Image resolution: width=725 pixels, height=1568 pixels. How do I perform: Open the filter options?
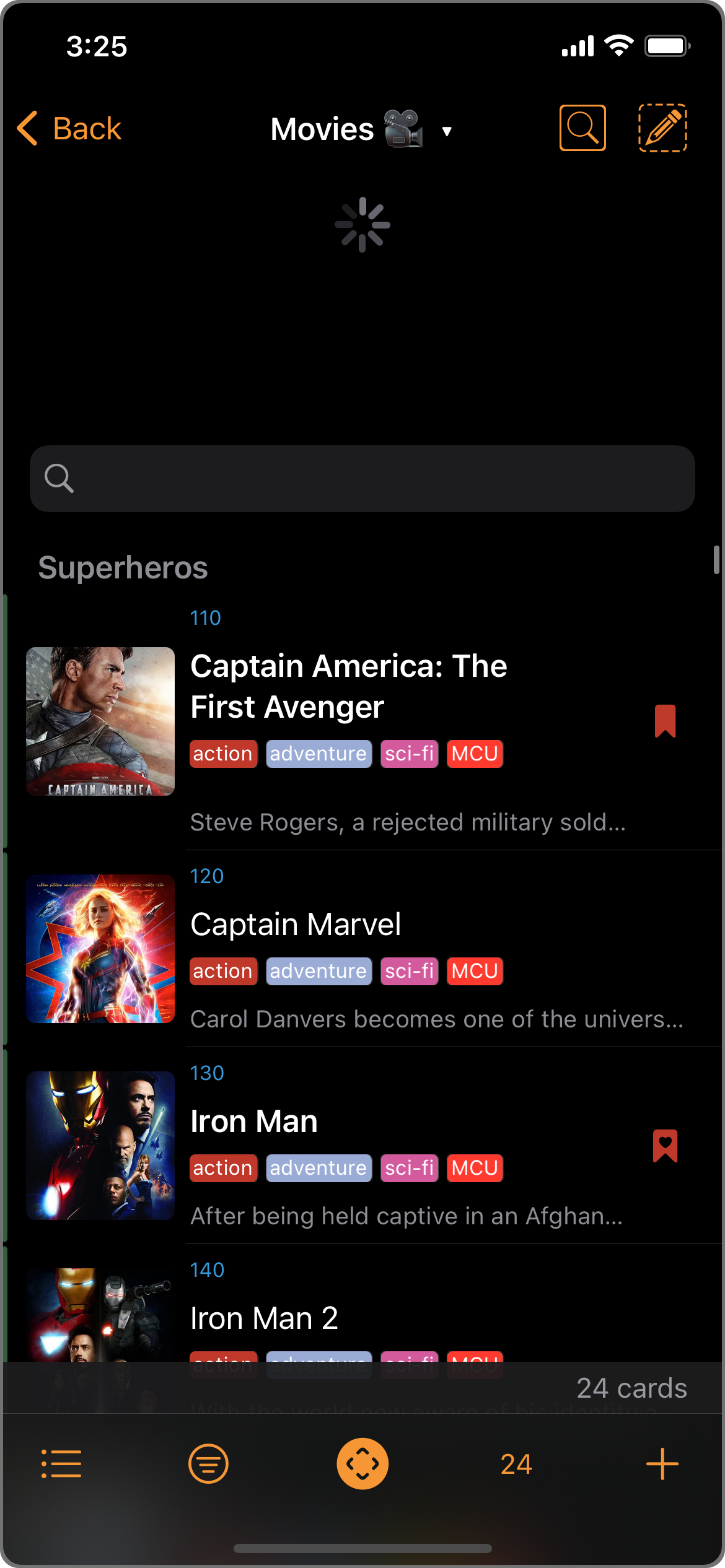[x=208, y=1464]
